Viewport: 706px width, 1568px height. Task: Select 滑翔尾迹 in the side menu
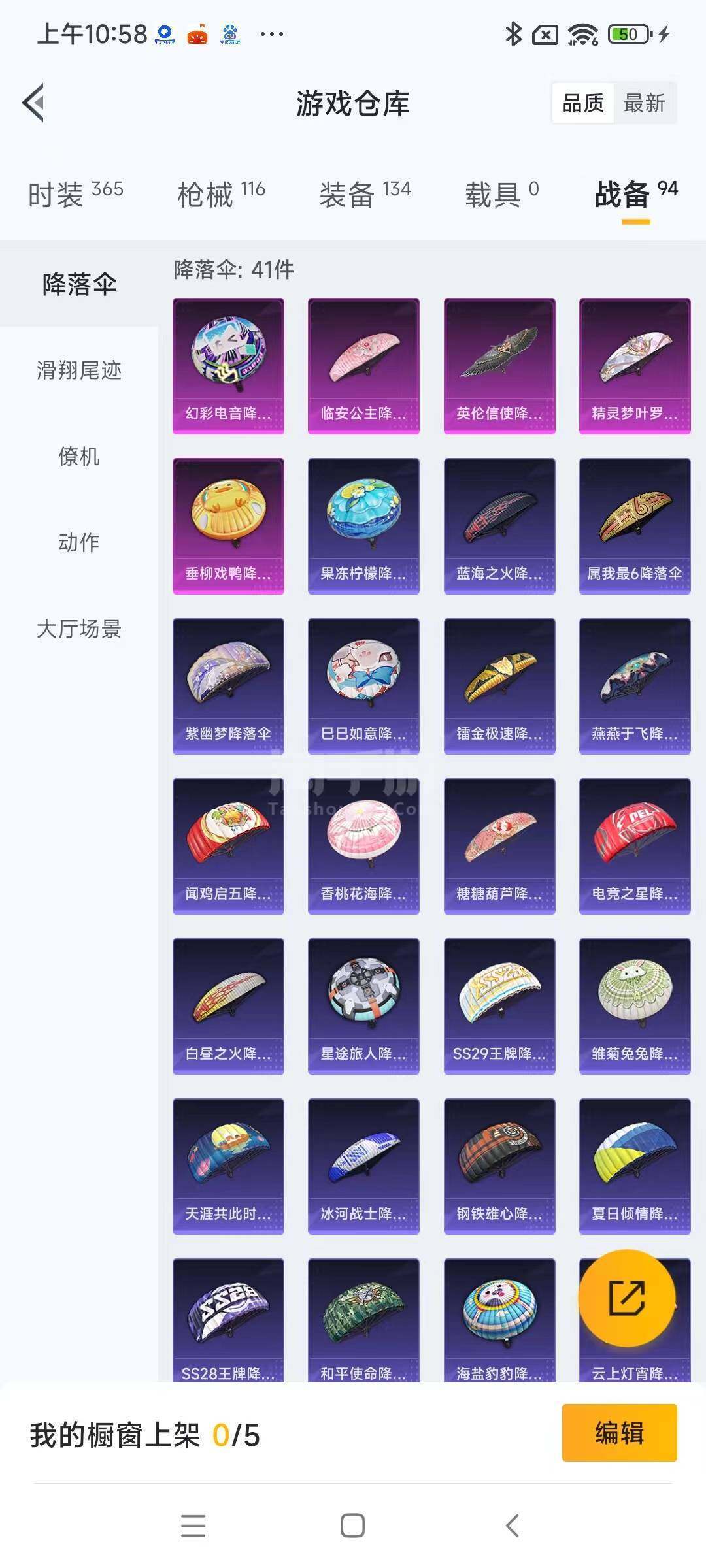click(79, 370)
